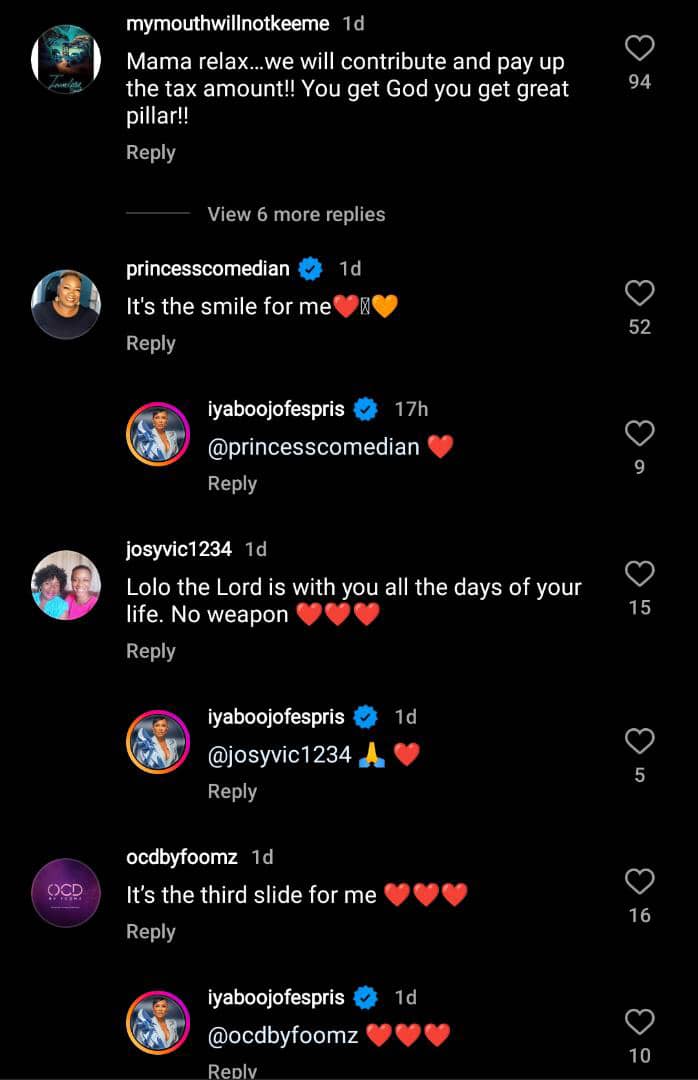Expand View 6 more replies
This screenshot has height=1080, width=698.
pyautogui.click(x=296, y=214)
